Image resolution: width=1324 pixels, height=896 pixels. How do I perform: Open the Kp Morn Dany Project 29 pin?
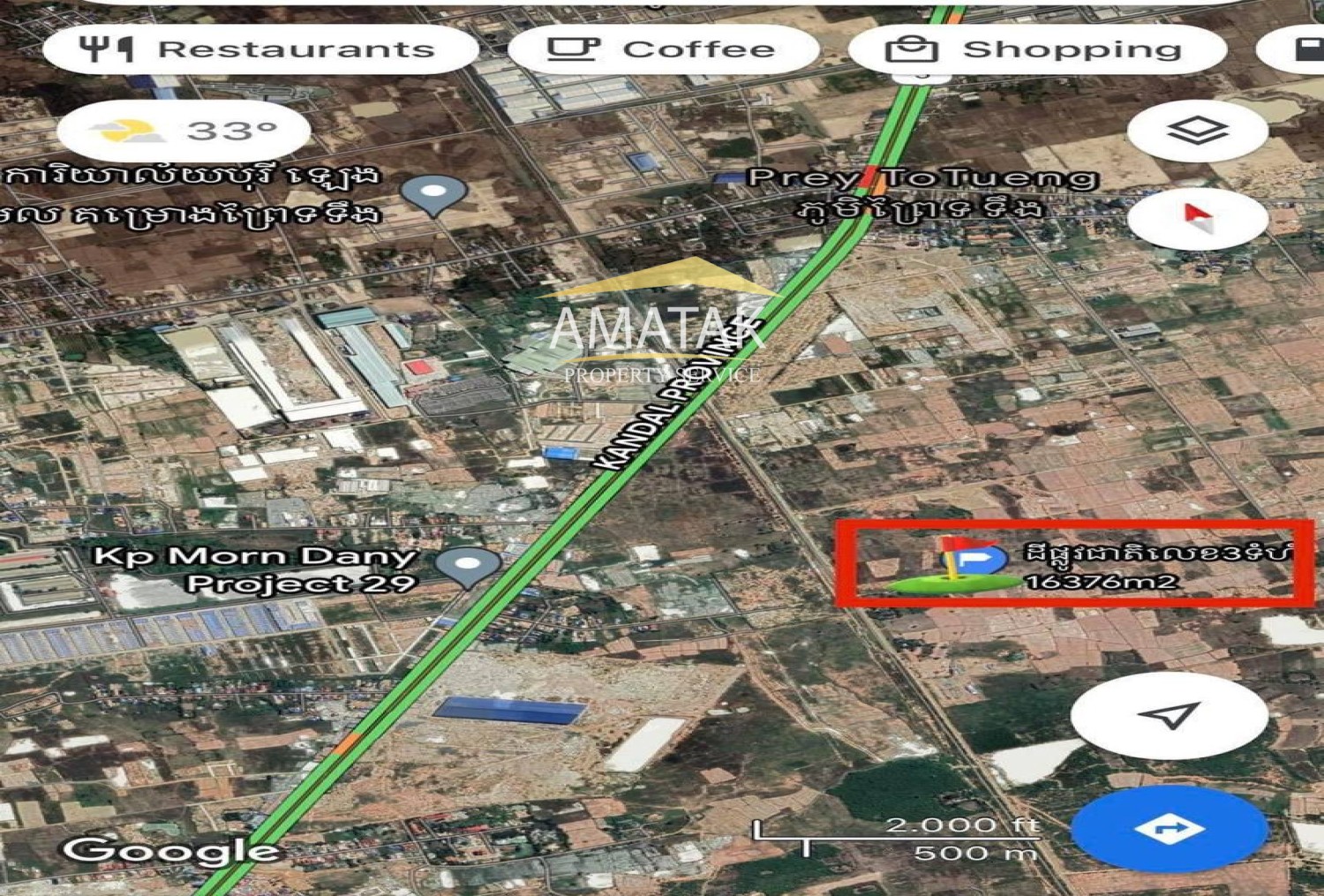(x=467, y=567)
